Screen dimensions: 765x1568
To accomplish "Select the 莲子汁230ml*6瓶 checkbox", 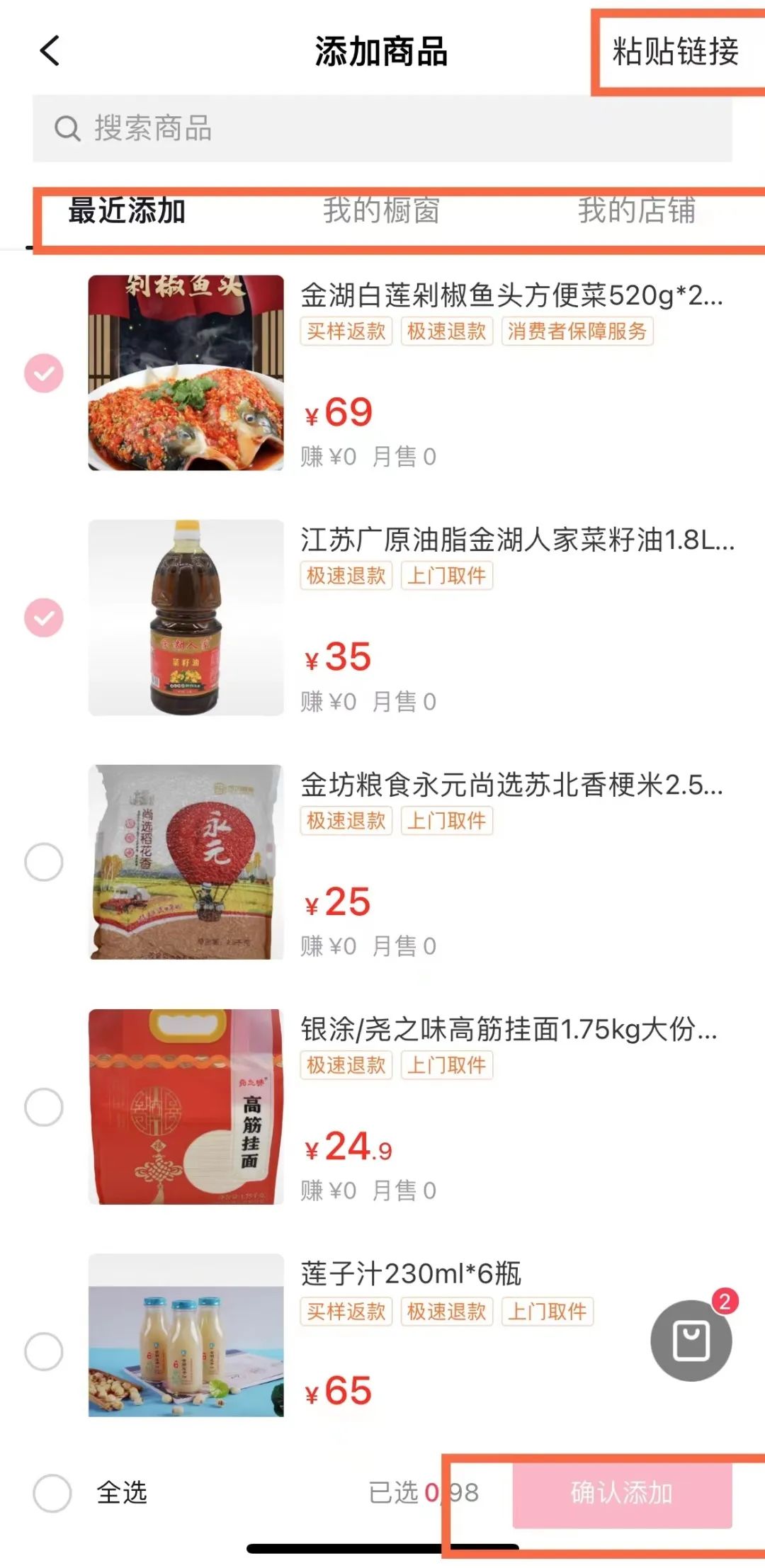I will click(x=44, y=1351).
